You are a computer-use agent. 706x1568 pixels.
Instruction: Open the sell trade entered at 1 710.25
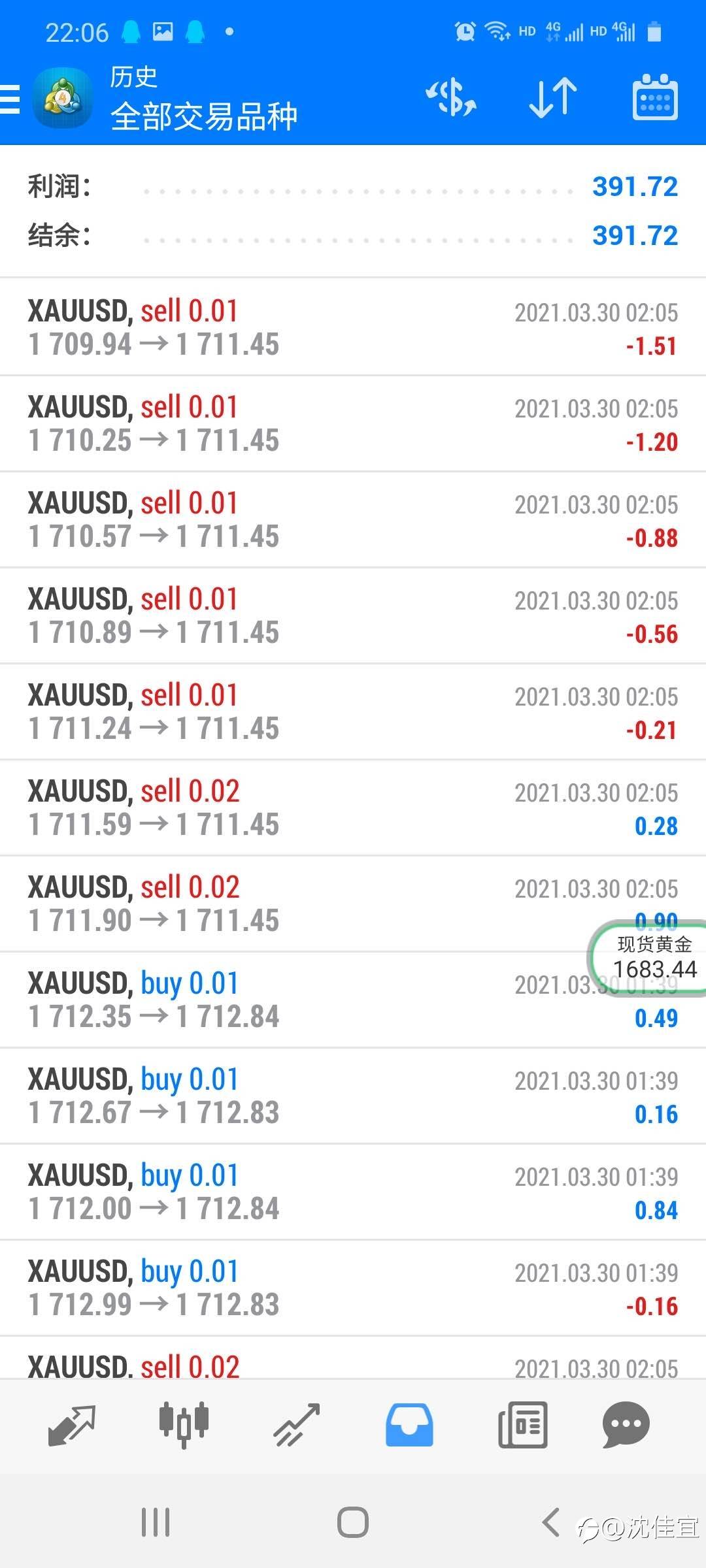coord(353,423)
